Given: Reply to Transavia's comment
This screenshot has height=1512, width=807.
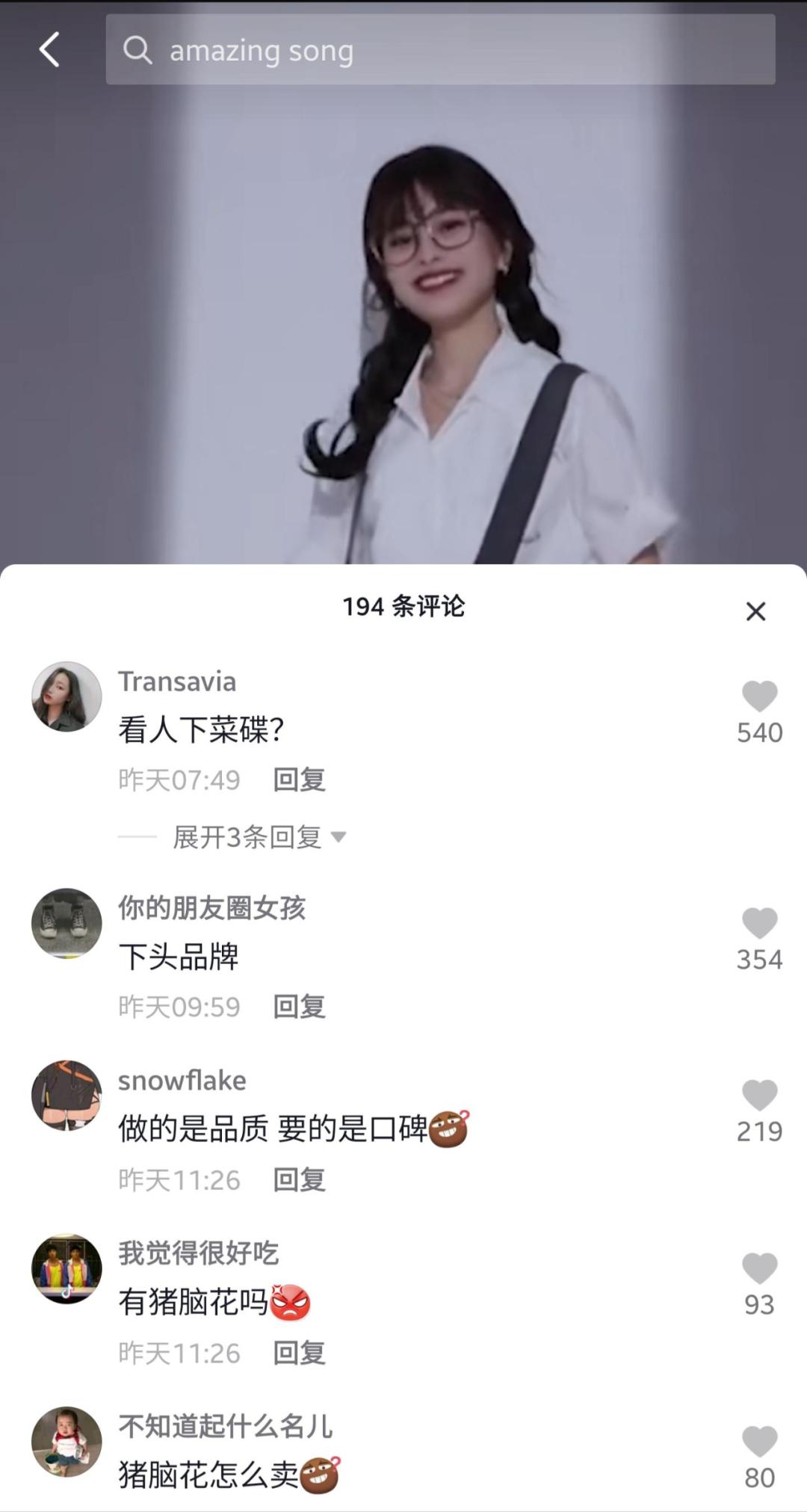Looking at the screenshot, I should 299,780.
